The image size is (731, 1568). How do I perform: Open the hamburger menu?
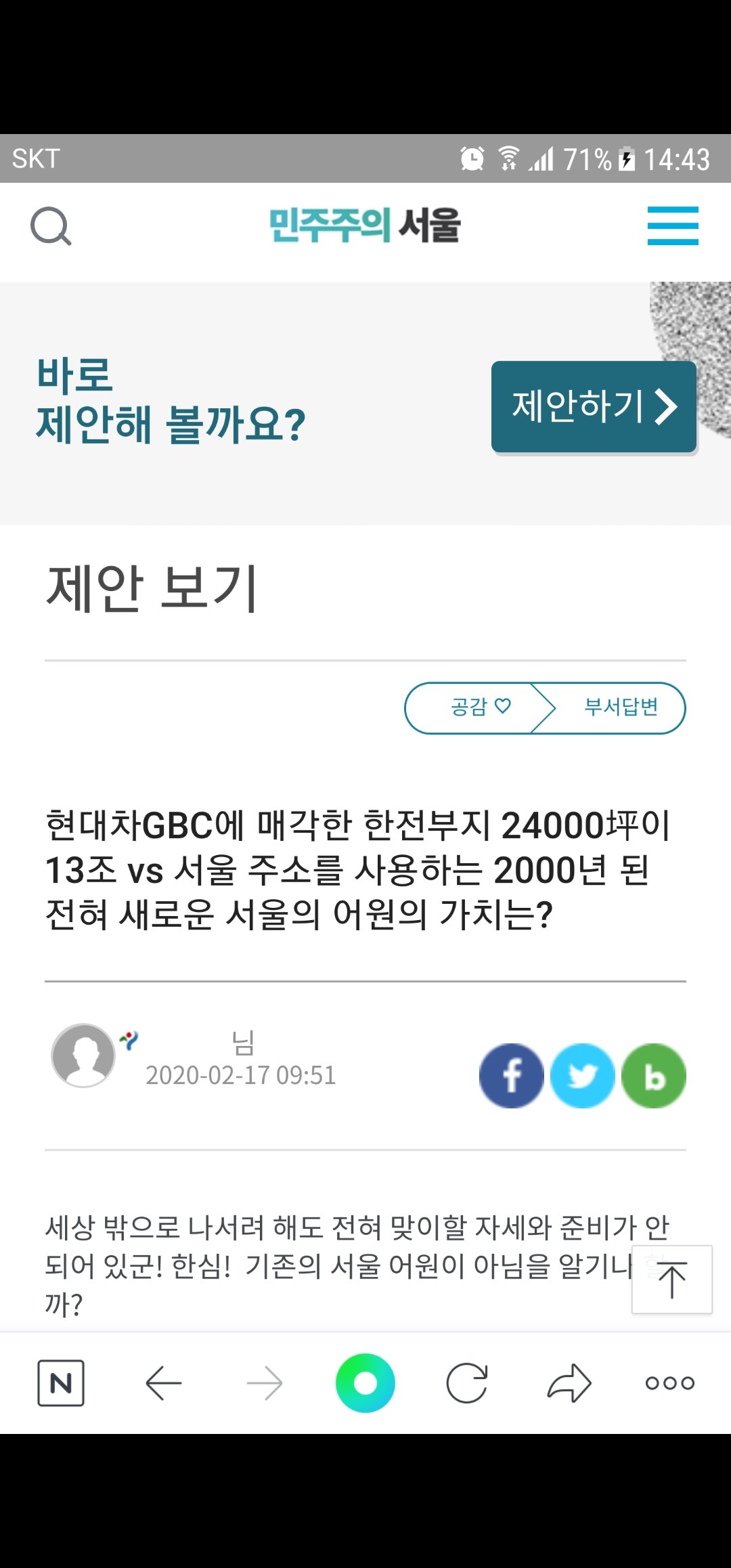click(x=673, y=226)
